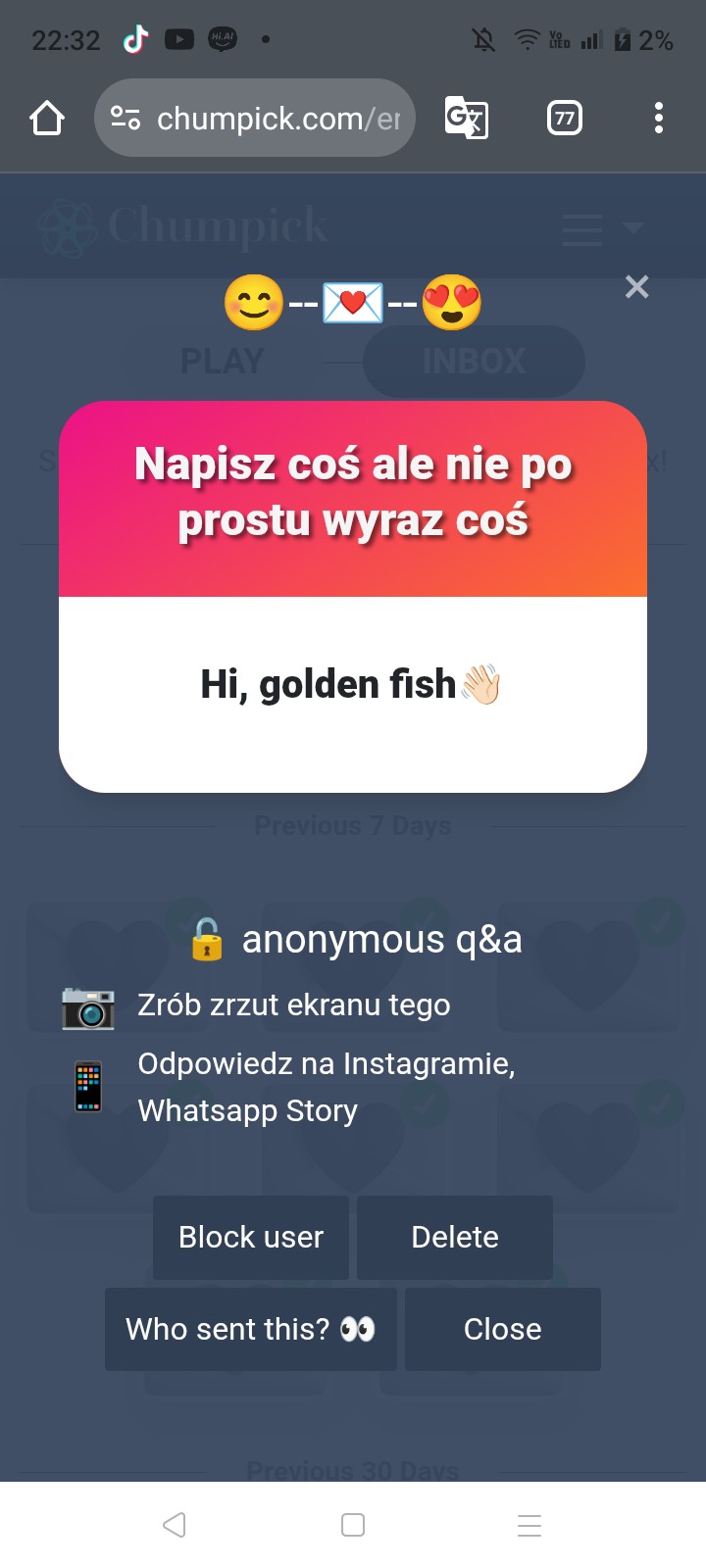Image resolution: width=706 pixels, height=1568 pixels.
Task: Tap the chumpick.com address bar
Action: pos(255,119)
